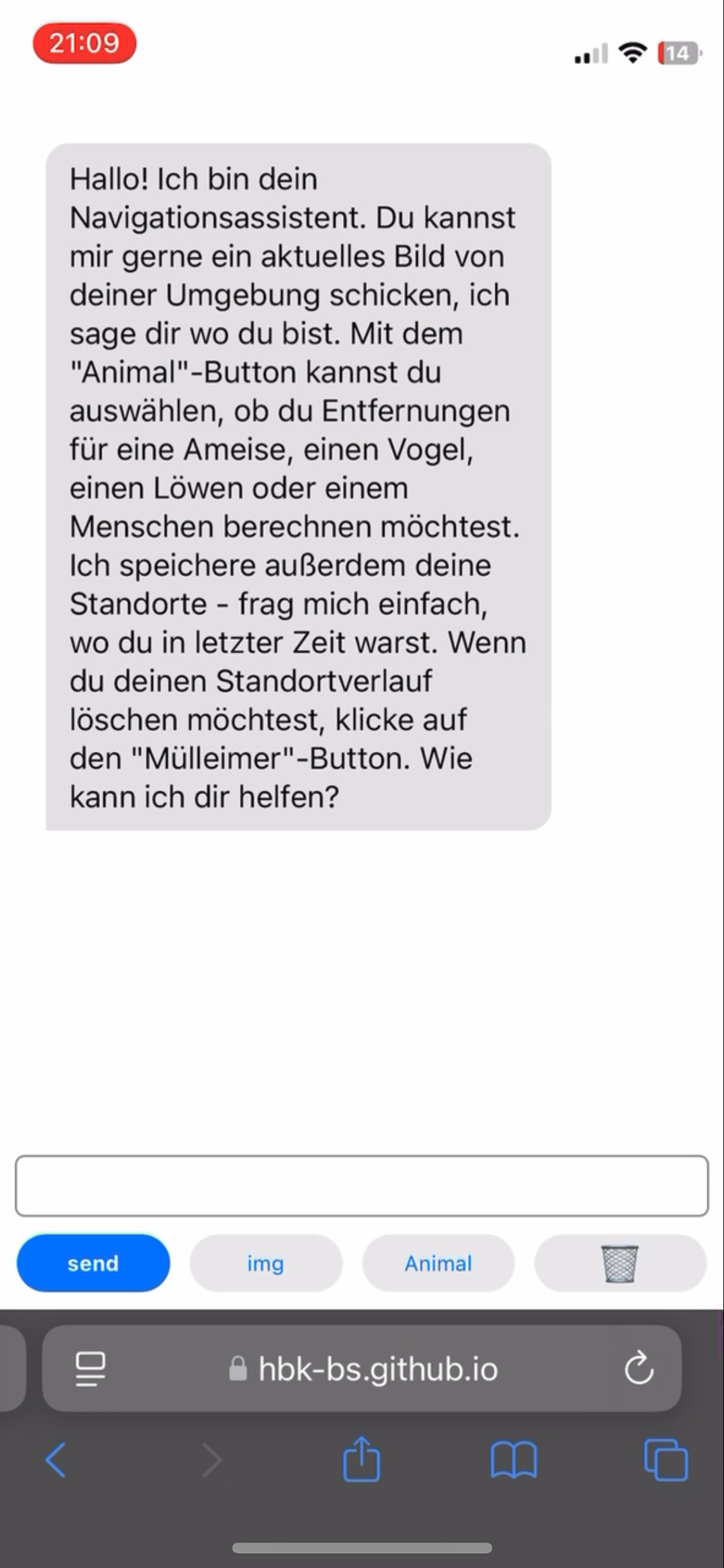Open the img upload button
Screen dimensions: 724x1568
266,1263
